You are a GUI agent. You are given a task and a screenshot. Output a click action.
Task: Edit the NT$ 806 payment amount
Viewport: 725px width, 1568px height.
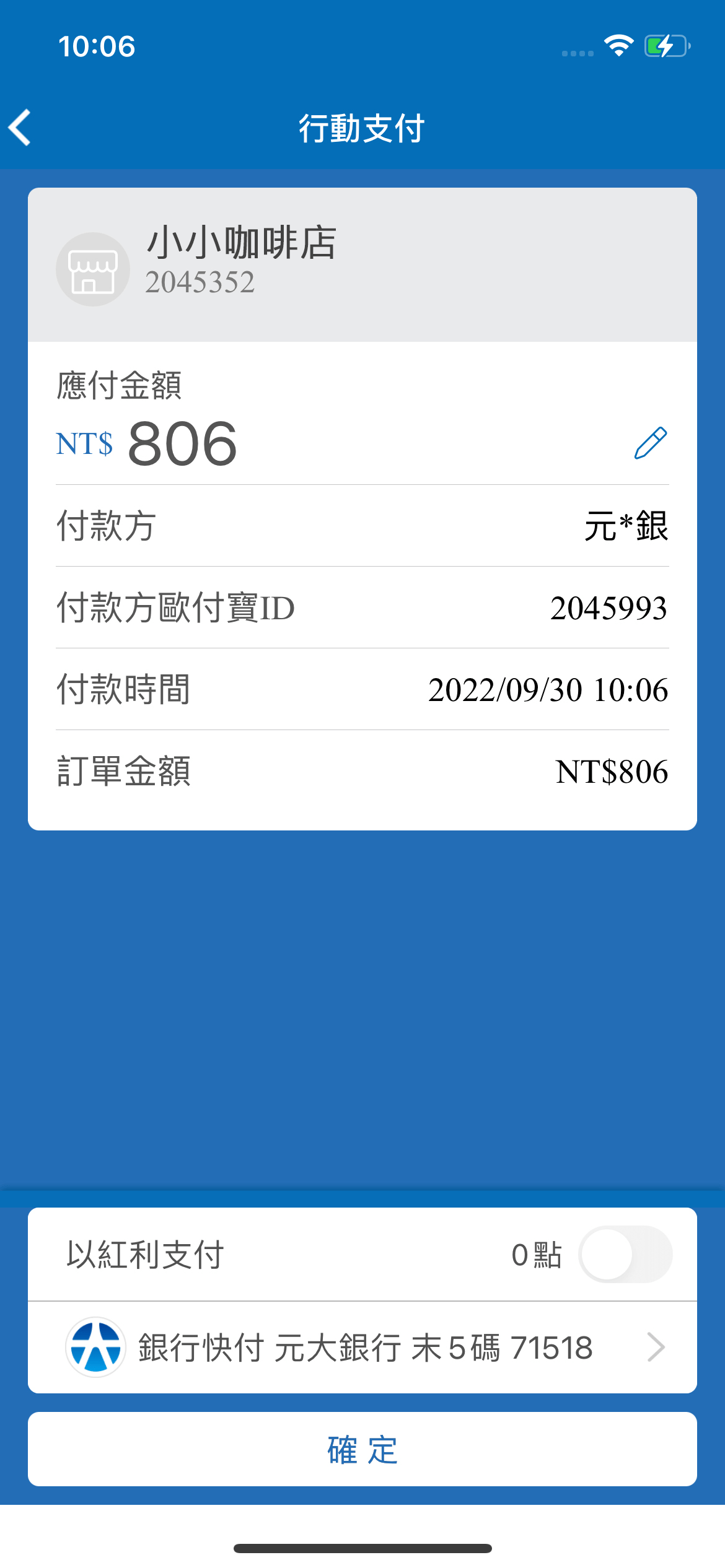click(650, 443)
